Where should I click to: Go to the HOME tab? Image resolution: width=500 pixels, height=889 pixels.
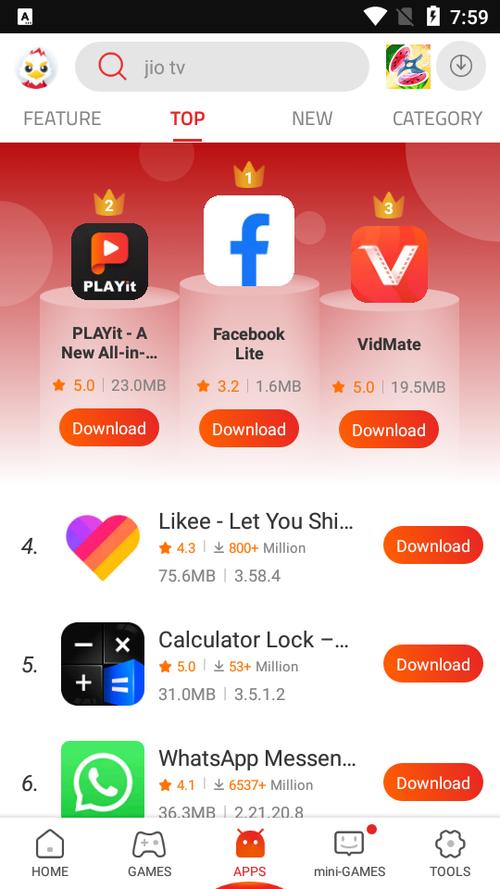[x=50, y=853]
